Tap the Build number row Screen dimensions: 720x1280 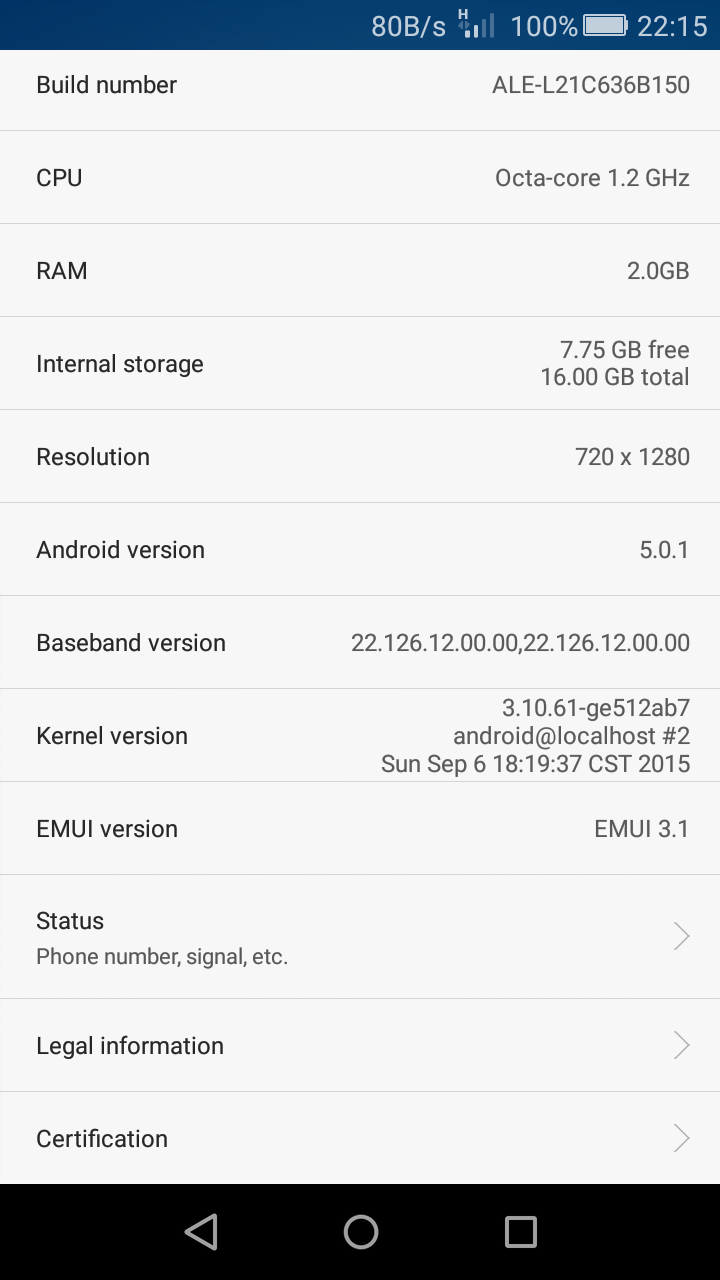360,86
